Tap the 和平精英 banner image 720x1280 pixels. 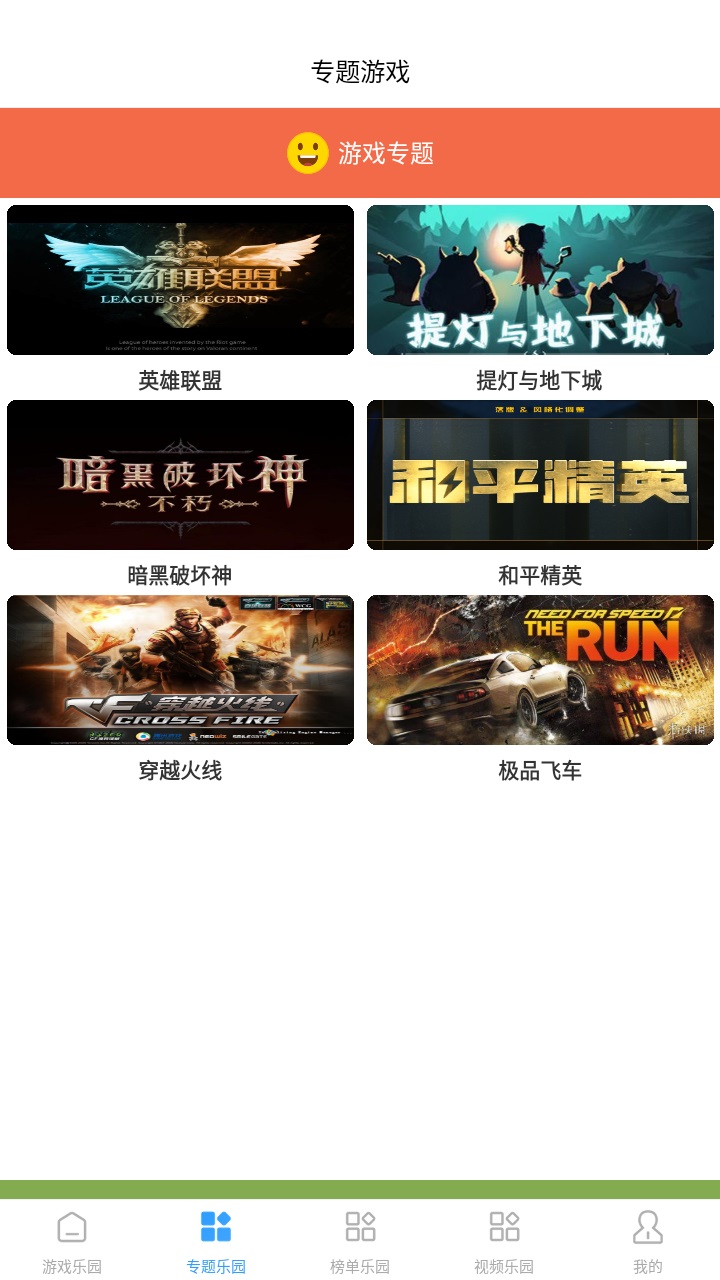[x=540, y=474]
